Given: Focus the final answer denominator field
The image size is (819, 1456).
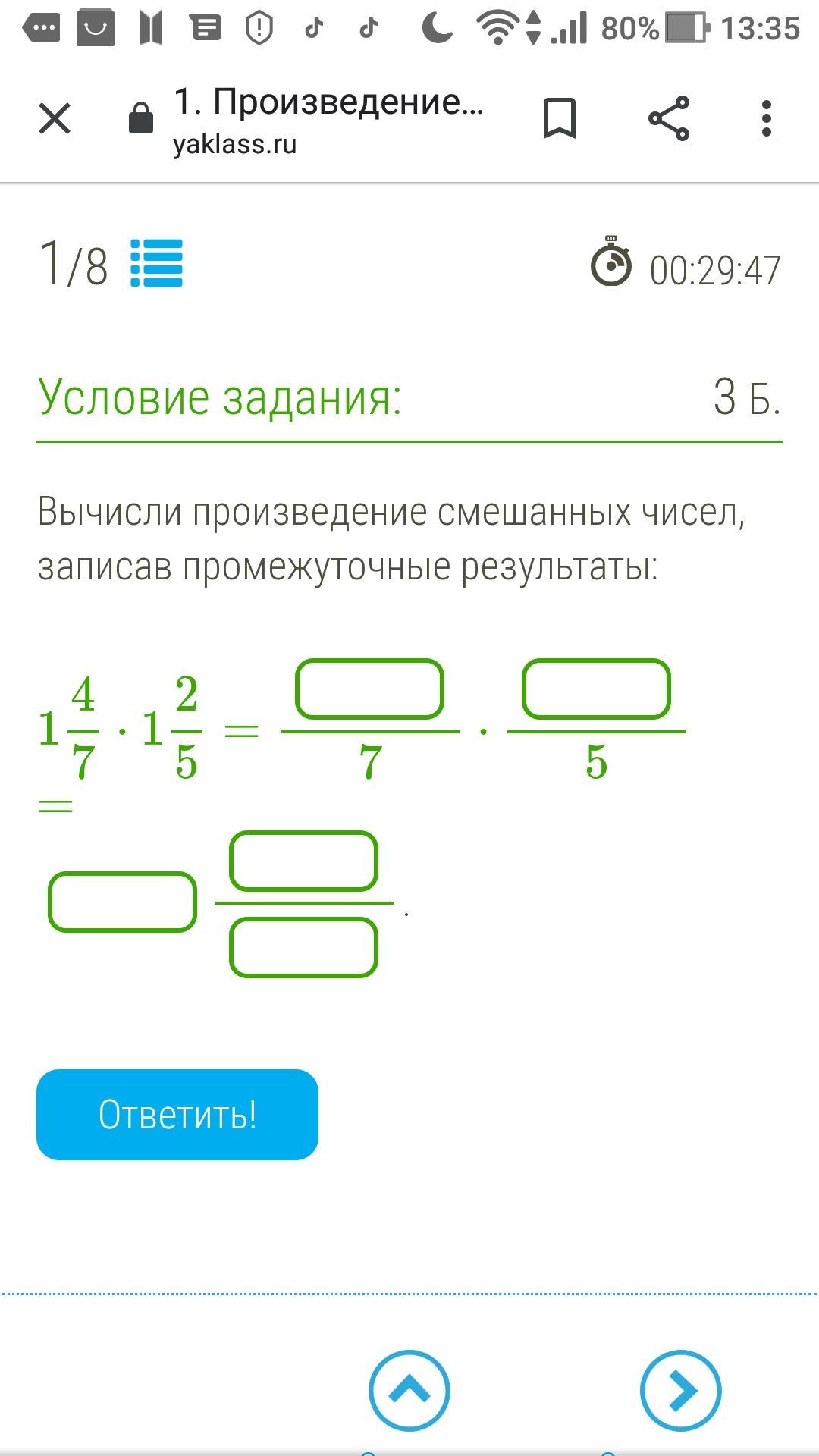Looking at the screenshot, I should pos(303,947).
